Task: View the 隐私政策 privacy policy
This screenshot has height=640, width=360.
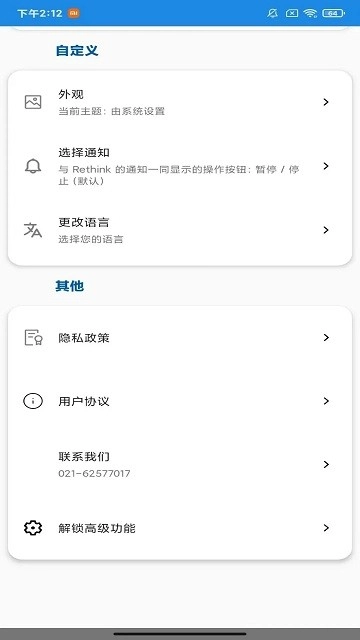Action: [x=180, y=338]
